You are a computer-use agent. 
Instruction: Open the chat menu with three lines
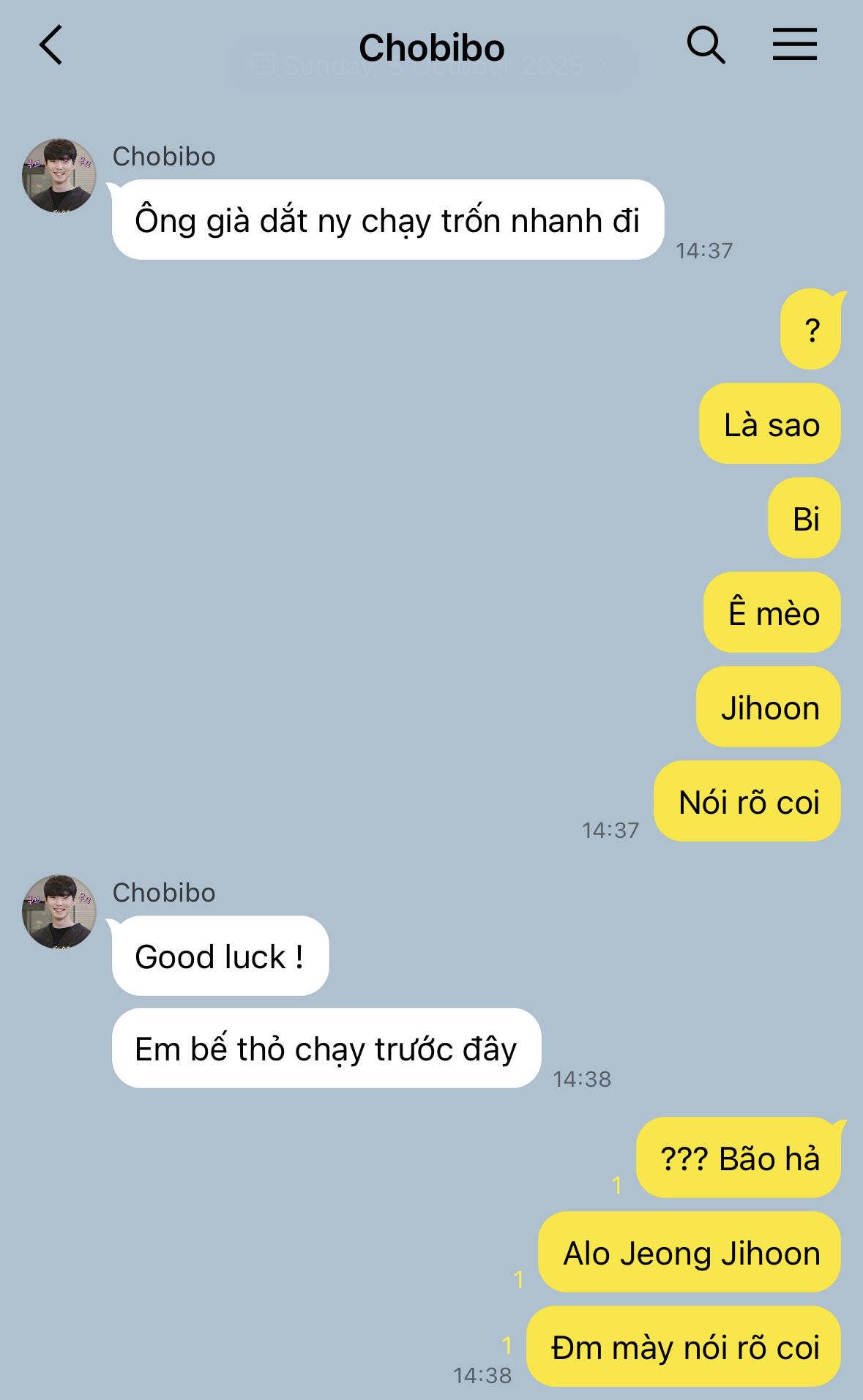(x=794, y=45)
